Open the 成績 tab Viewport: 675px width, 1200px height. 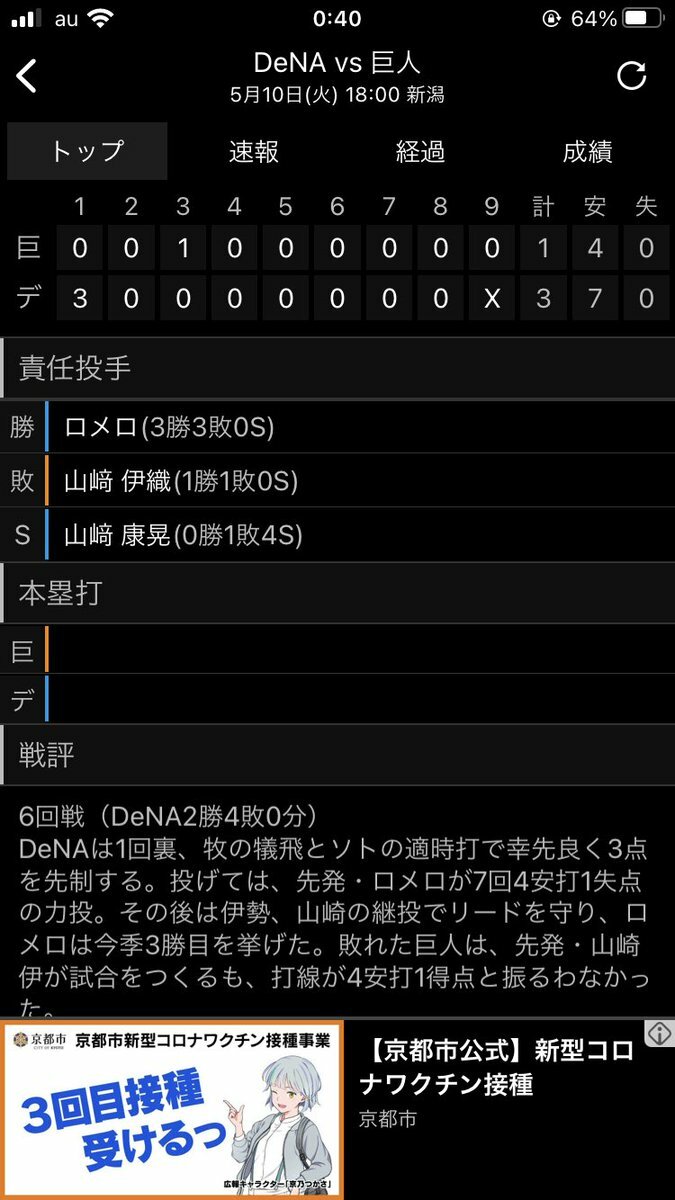tap(587, 152)
